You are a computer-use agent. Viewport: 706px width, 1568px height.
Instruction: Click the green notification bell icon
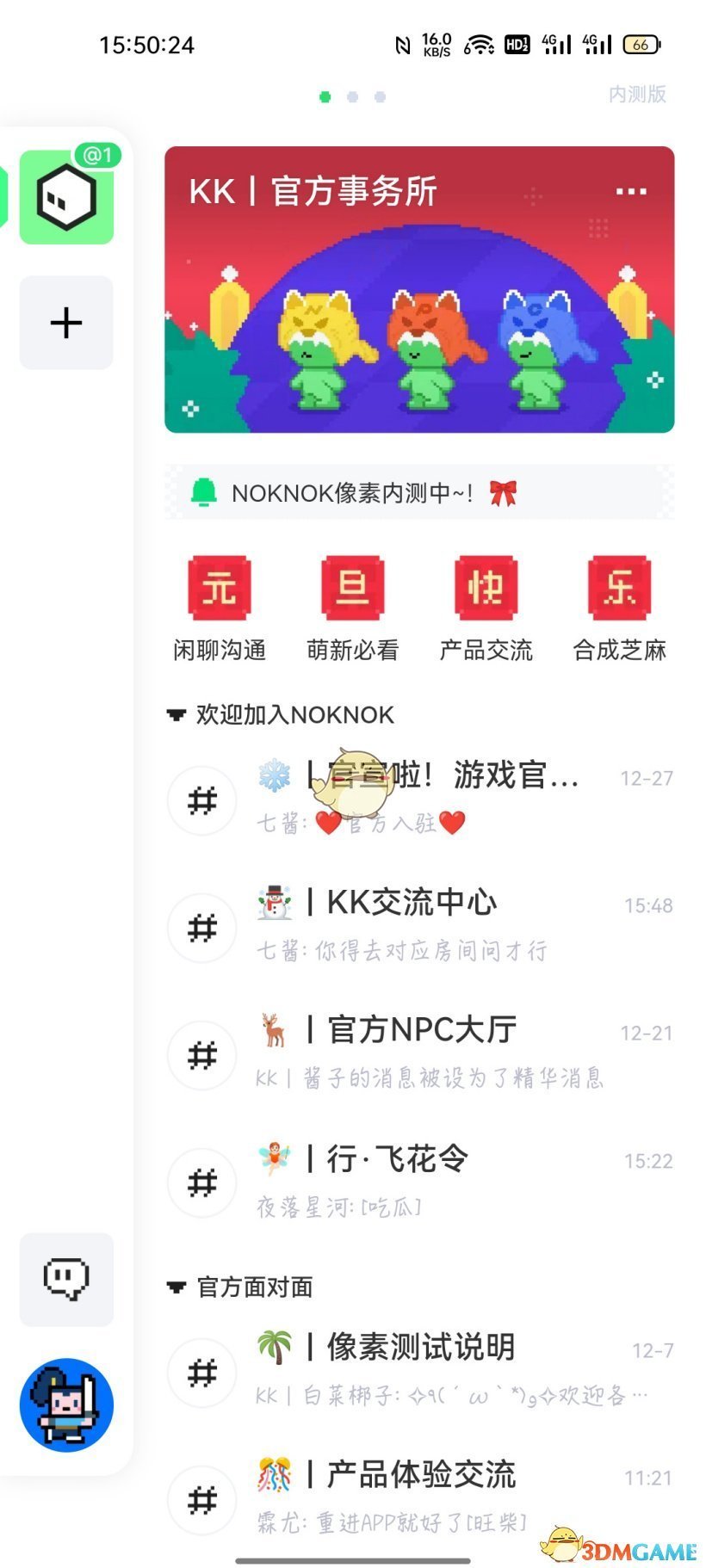click(200, 491)
